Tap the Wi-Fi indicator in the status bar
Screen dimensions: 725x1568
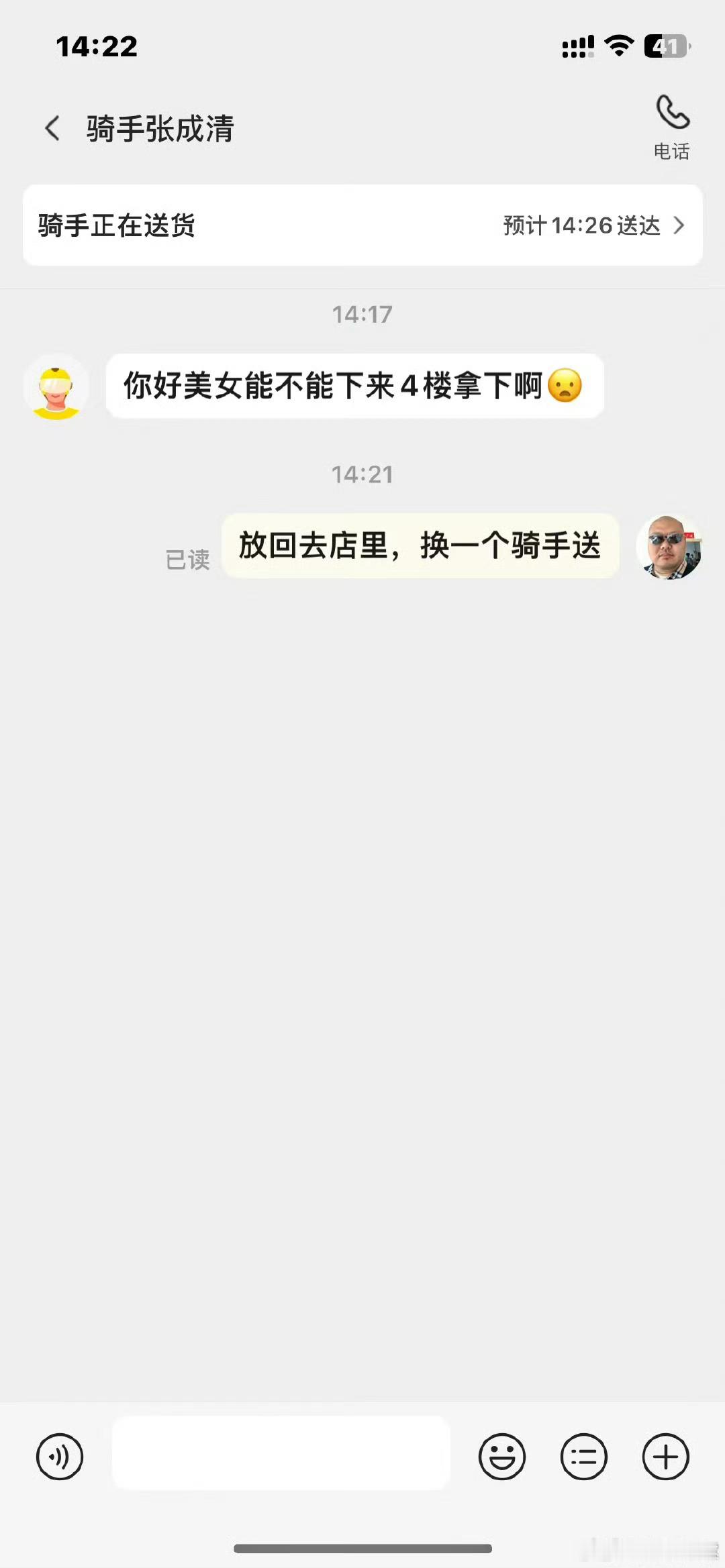(x=618, y=44)
